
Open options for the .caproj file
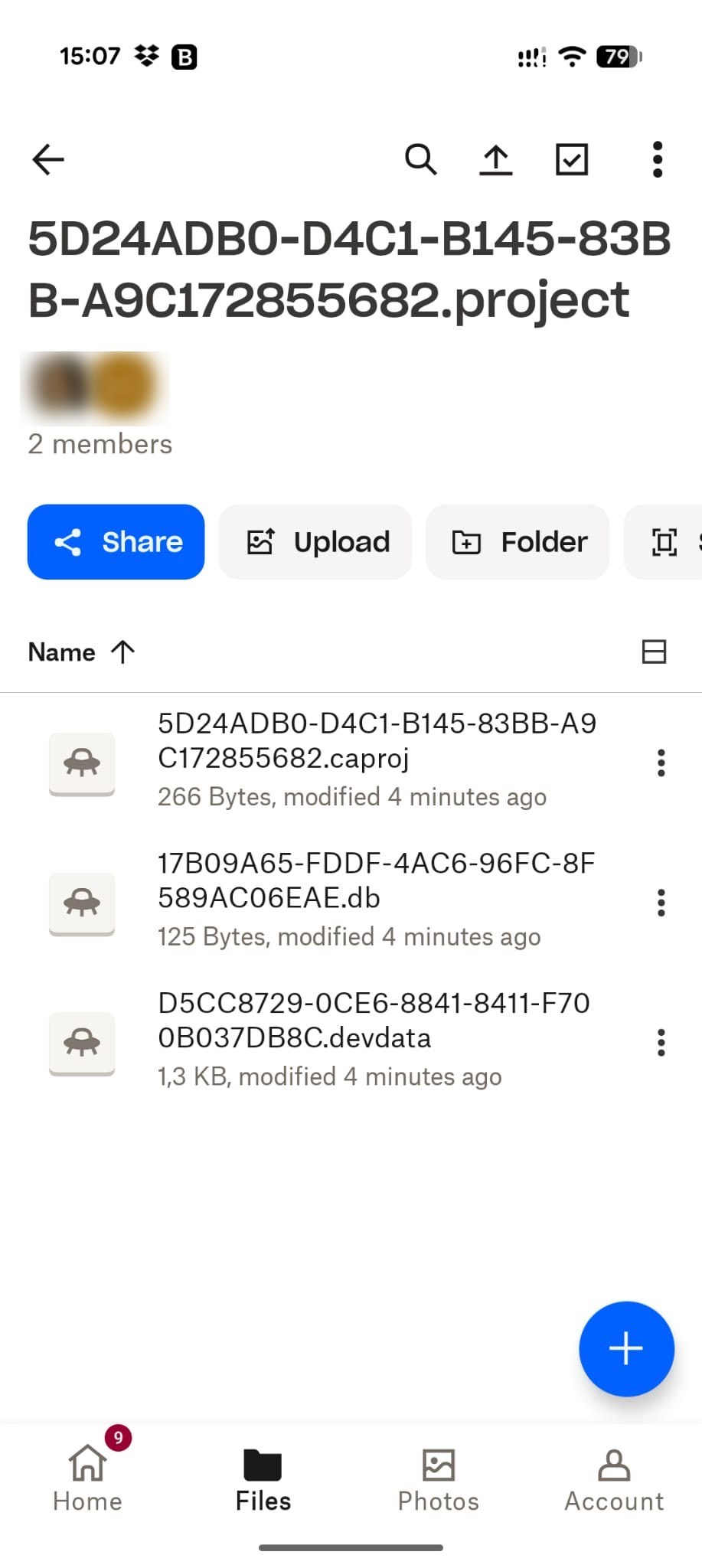(661, 763)
